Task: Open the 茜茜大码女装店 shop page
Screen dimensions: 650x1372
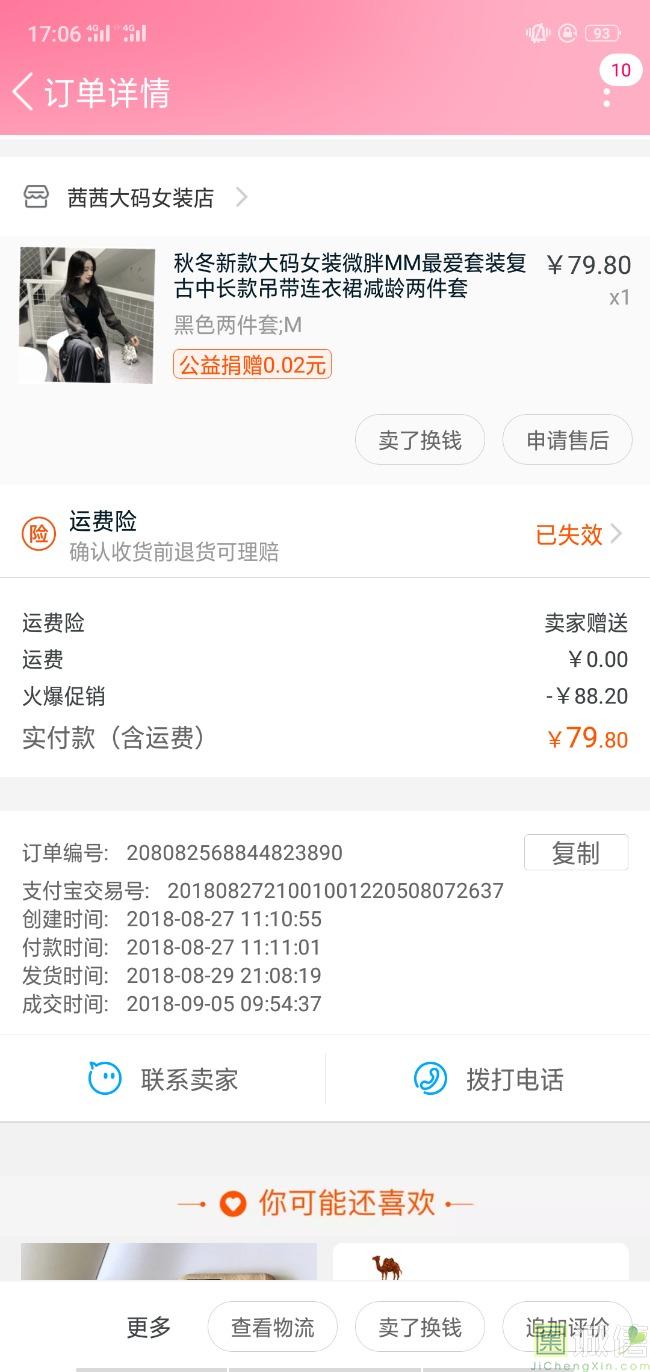Action: click(x=140, y=198)
